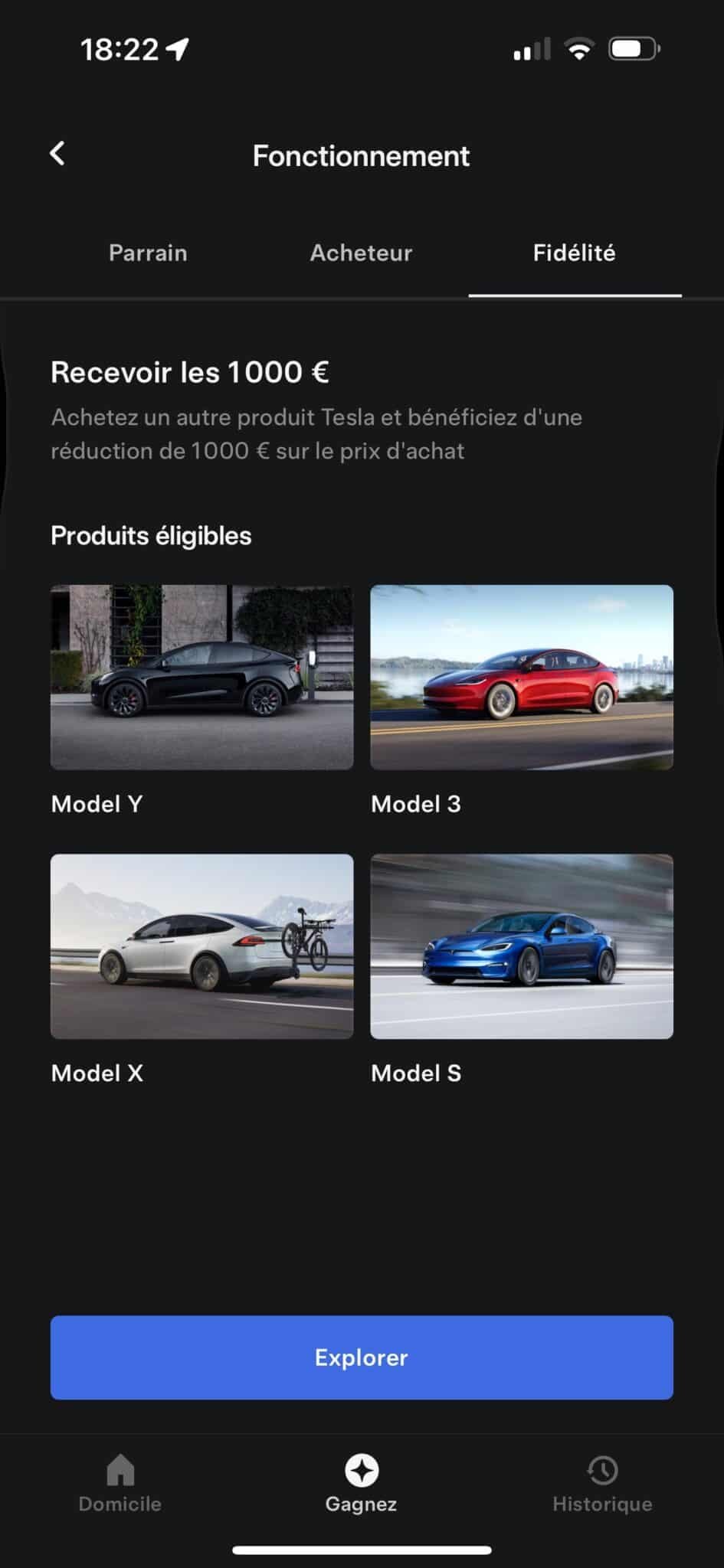Open the Model S product tile
Screen dimensions: 724x1568
click(521, 946)
